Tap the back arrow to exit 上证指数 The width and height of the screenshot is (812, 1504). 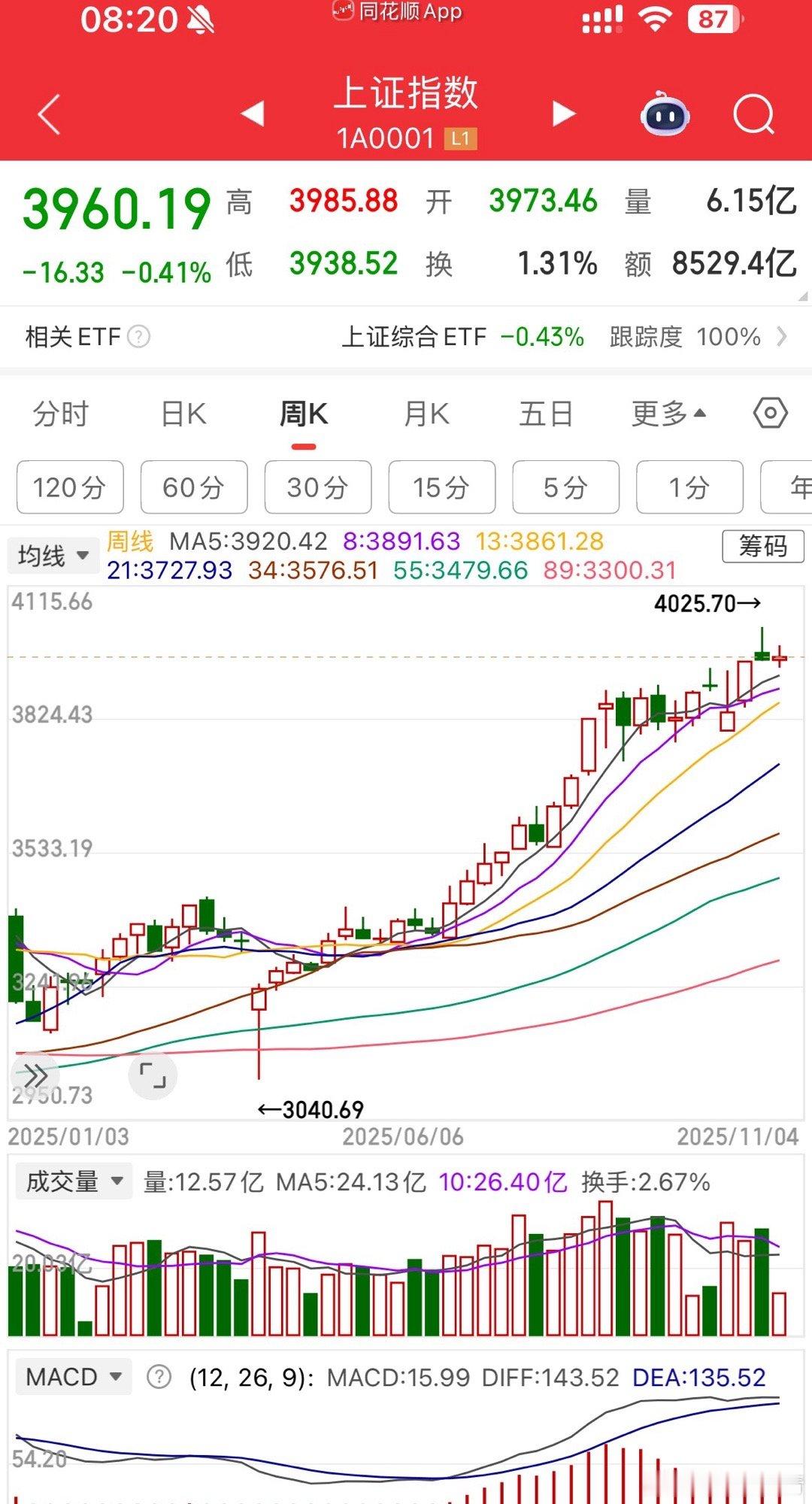click(47, 113)
